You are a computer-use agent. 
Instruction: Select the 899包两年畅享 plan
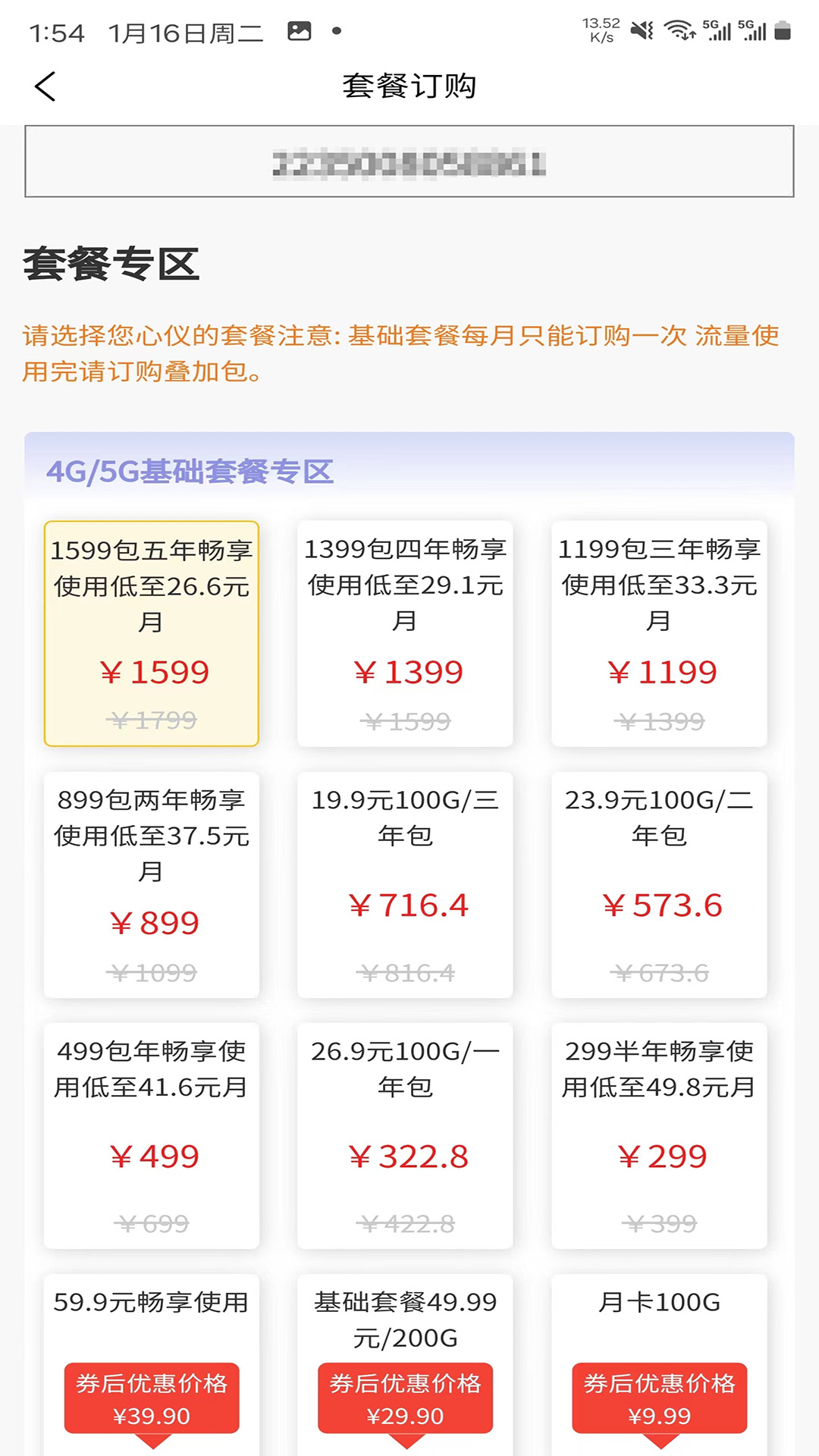click(152, 885)
